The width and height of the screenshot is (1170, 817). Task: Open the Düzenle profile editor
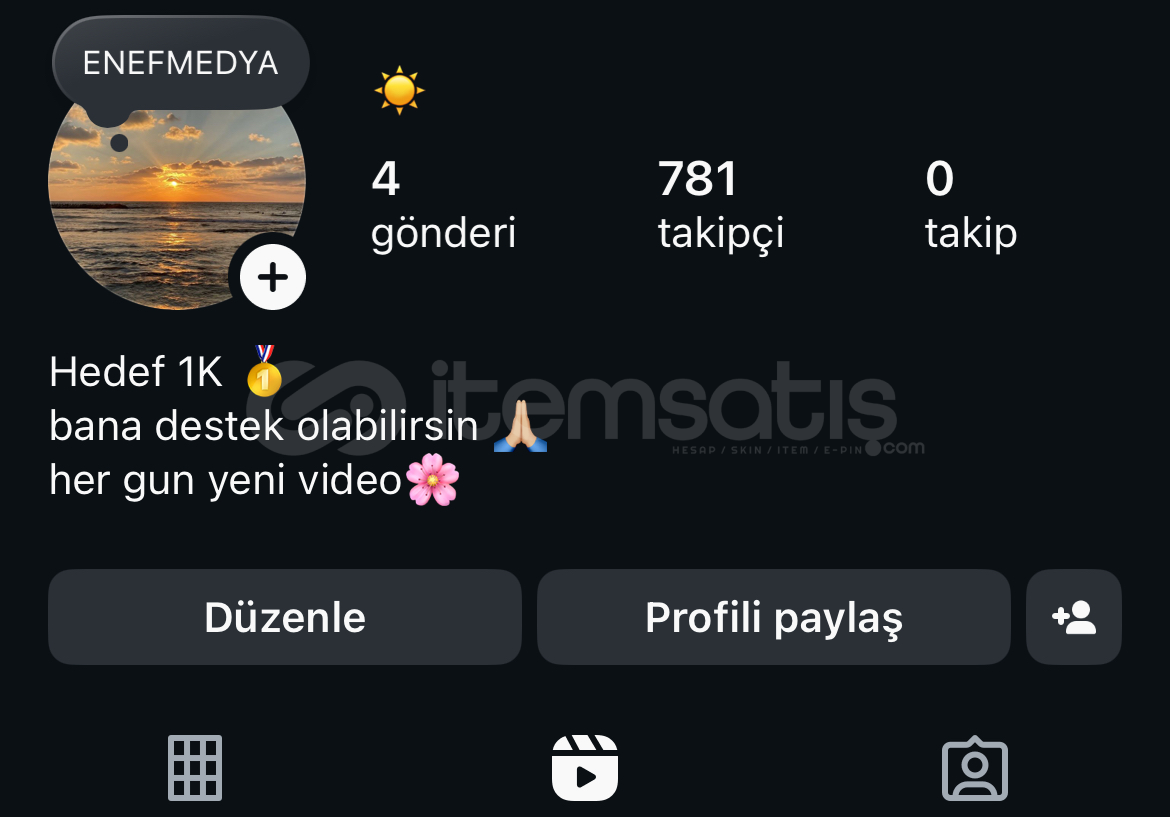tap(285, 617)
